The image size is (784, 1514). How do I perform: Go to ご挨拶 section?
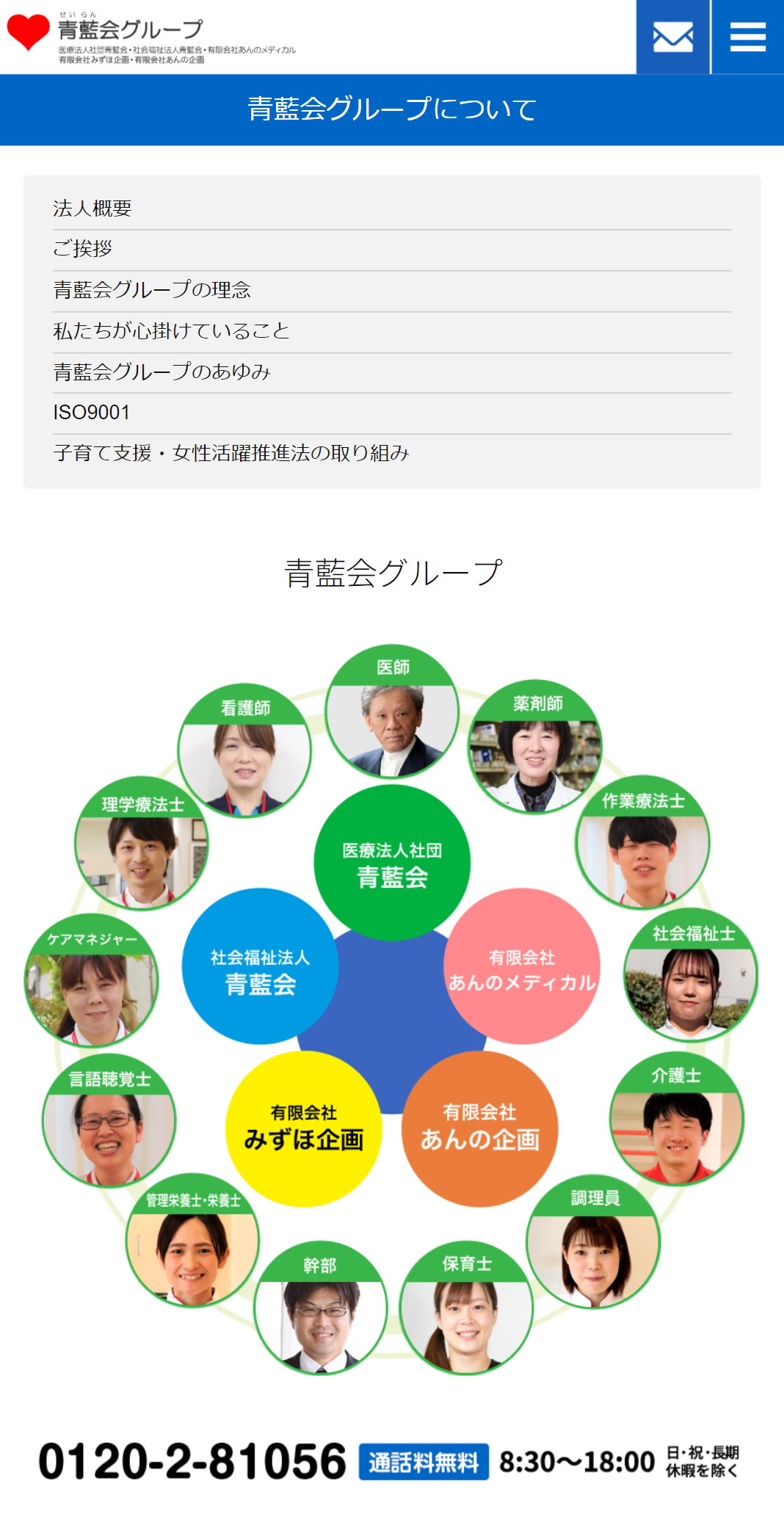click(x=82, y=249)
